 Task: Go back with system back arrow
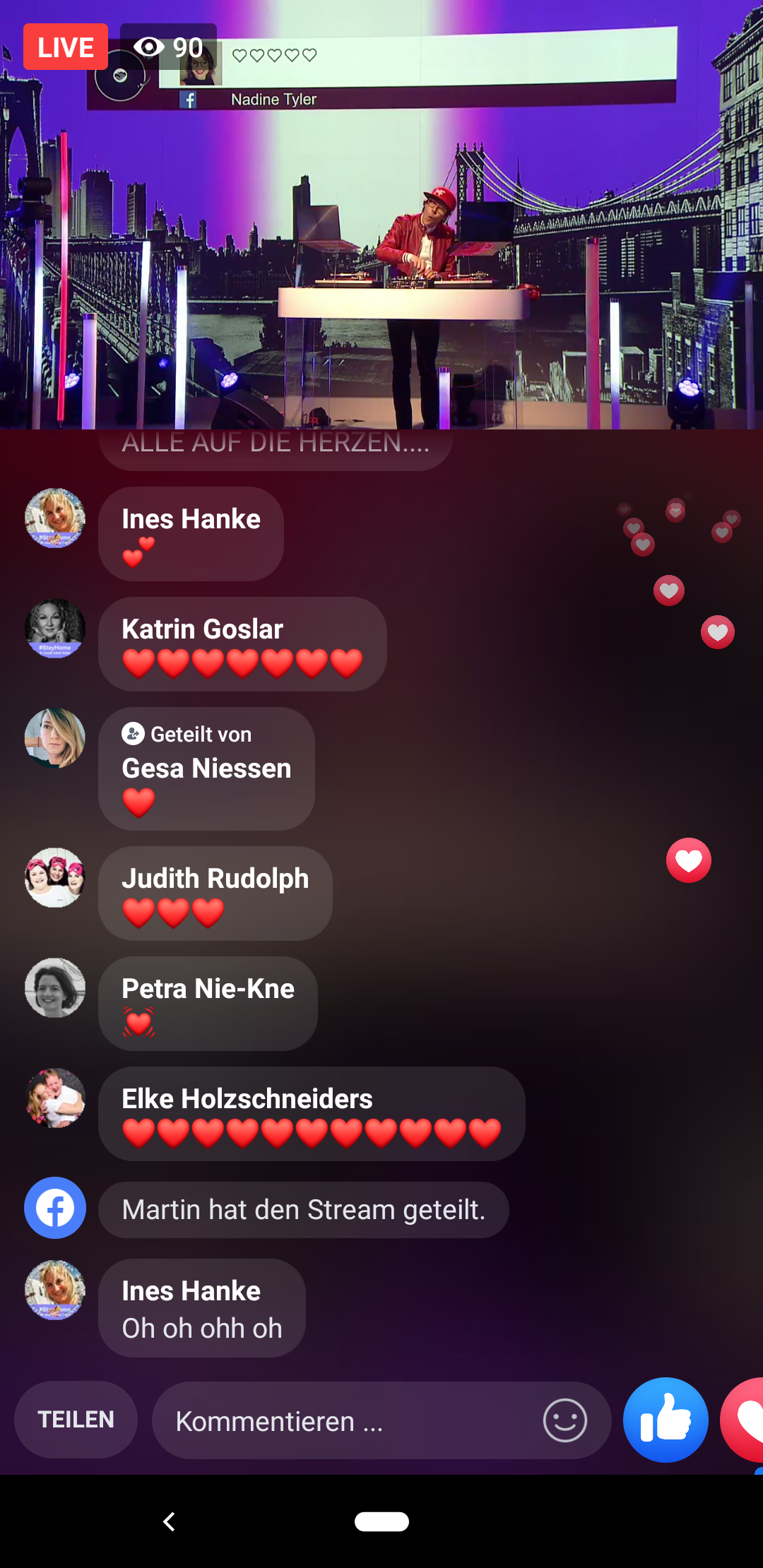click(x=169, y=1521)
